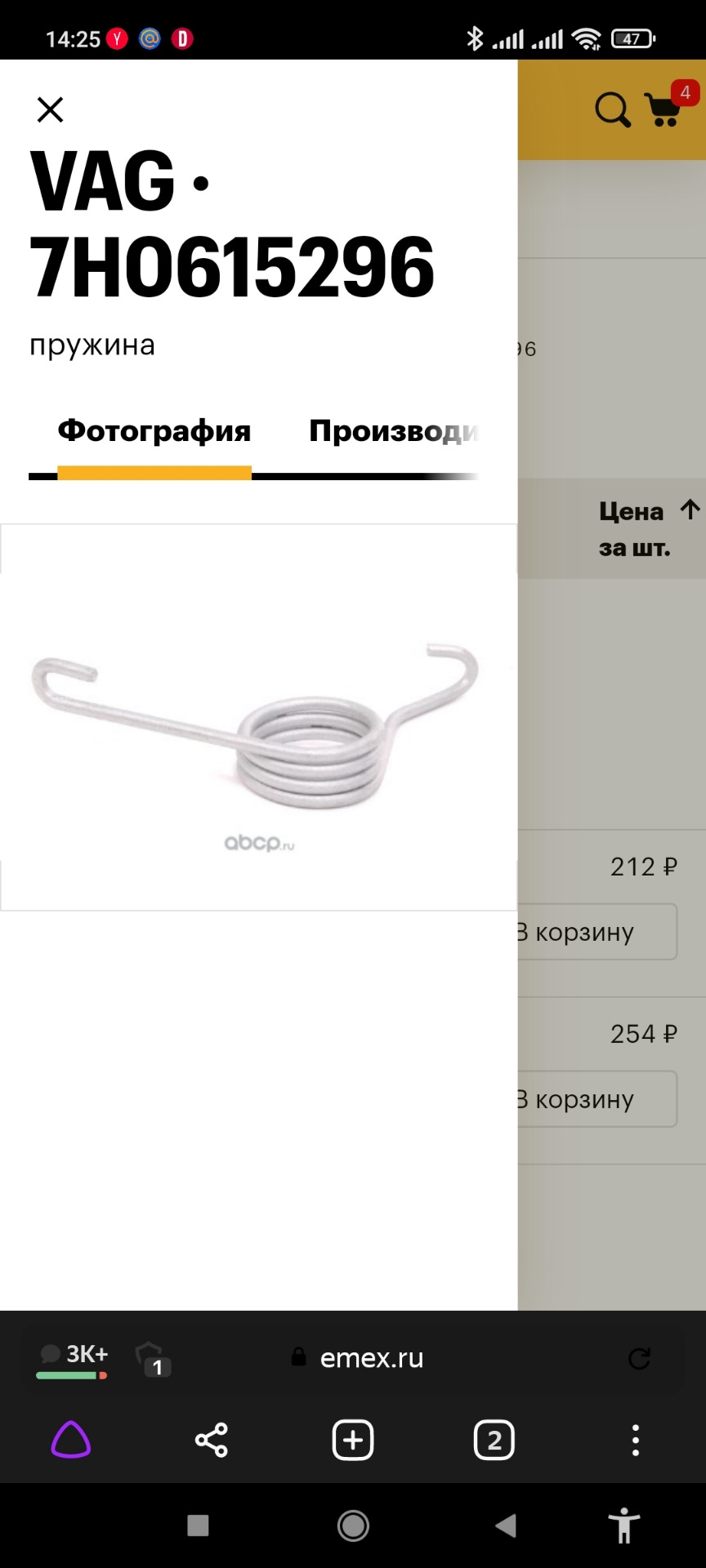This screenshot has height=1568, width=706.
Task: Share this page
Action: point(212,1440)
